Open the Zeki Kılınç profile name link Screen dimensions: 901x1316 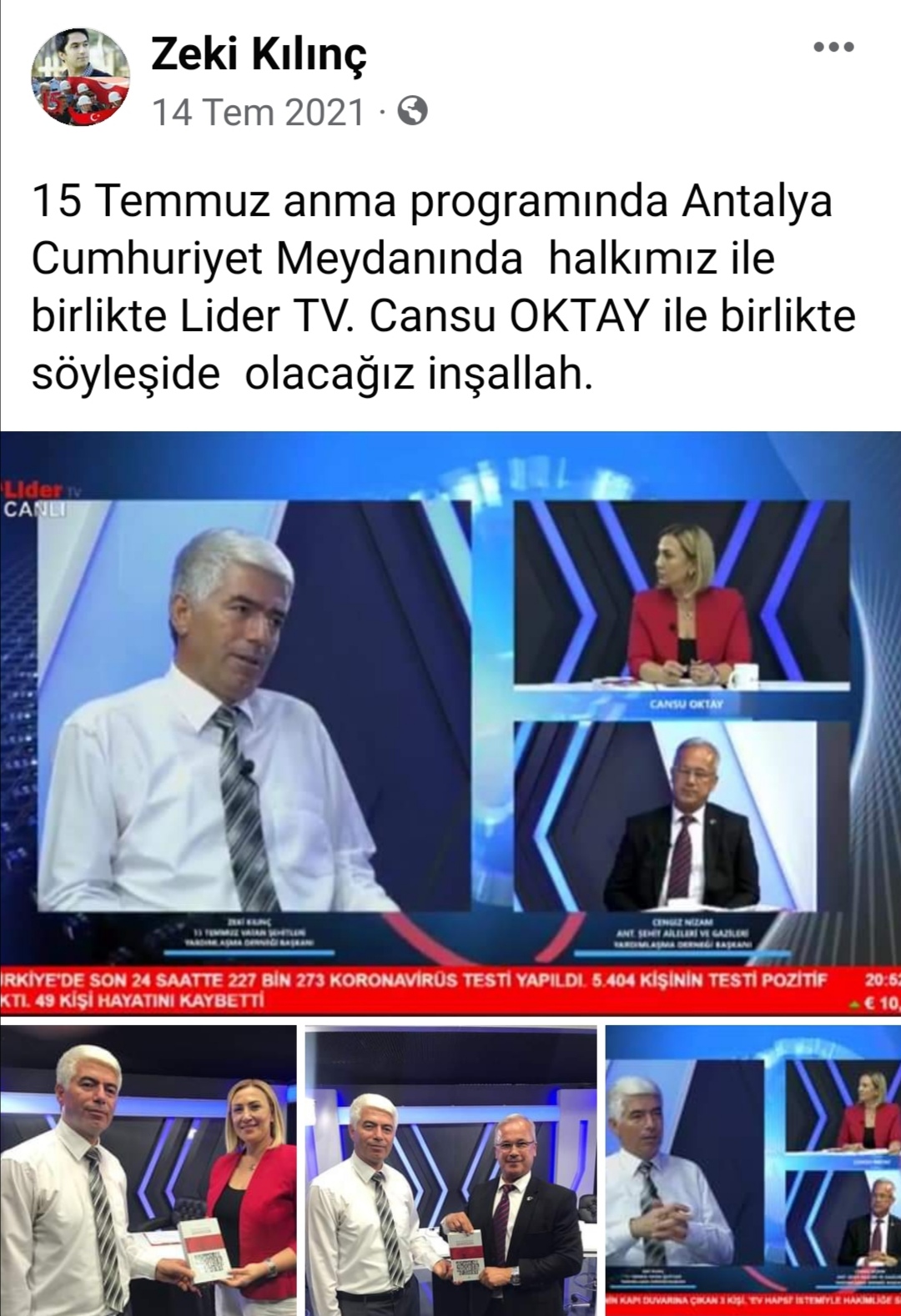tap(259, 56)
